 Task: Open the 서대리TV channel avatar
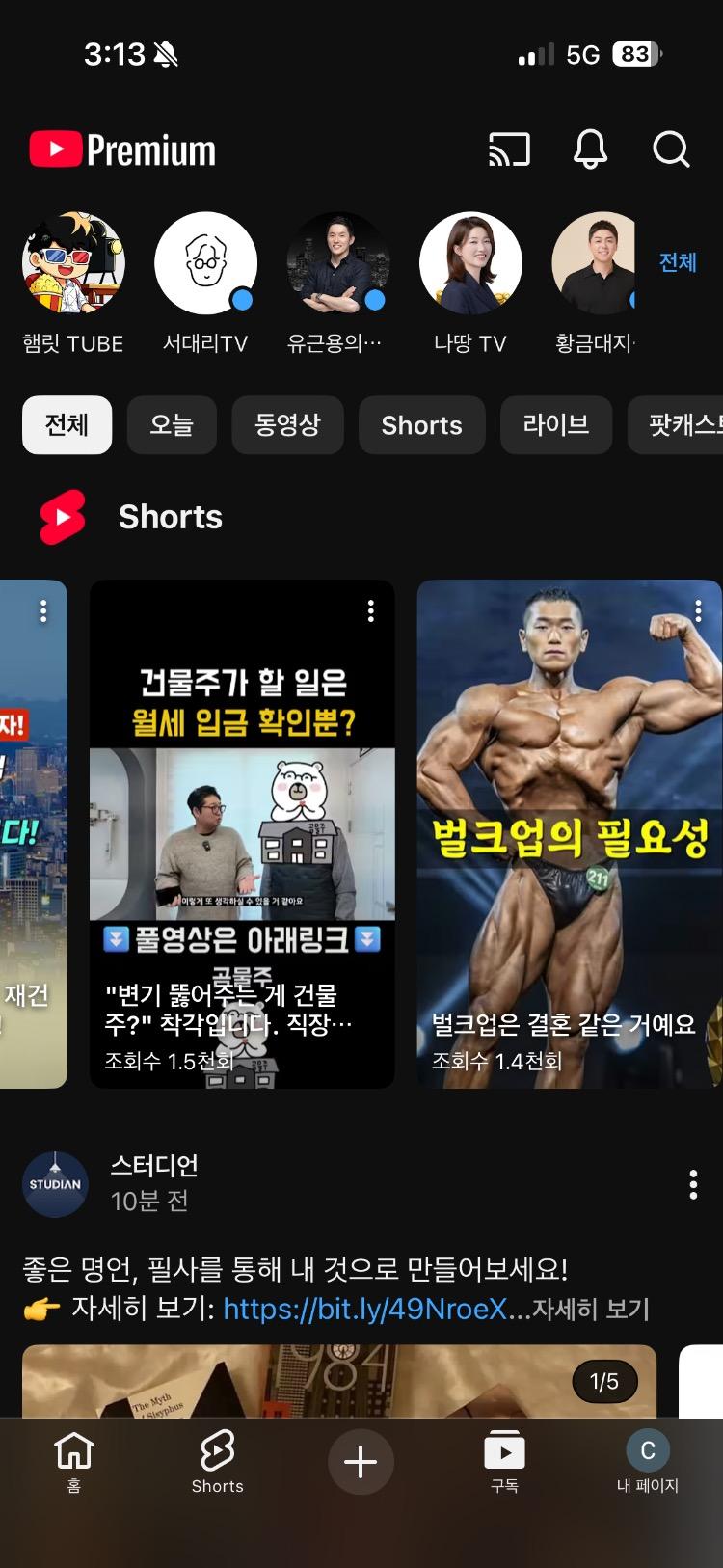[205, 263]
